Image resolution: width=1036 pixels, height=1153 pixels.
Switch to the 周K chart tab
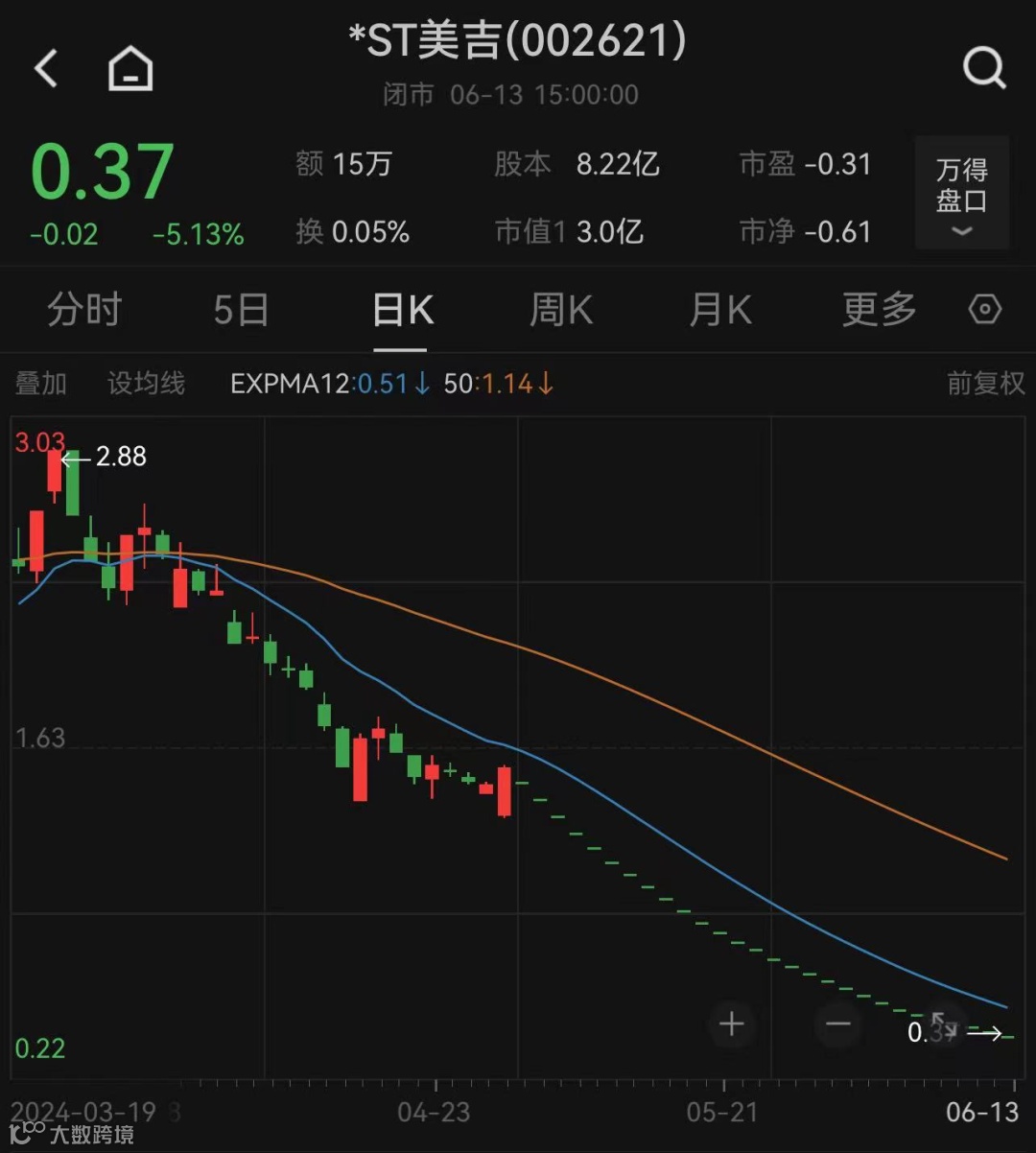tap(561, 310)
